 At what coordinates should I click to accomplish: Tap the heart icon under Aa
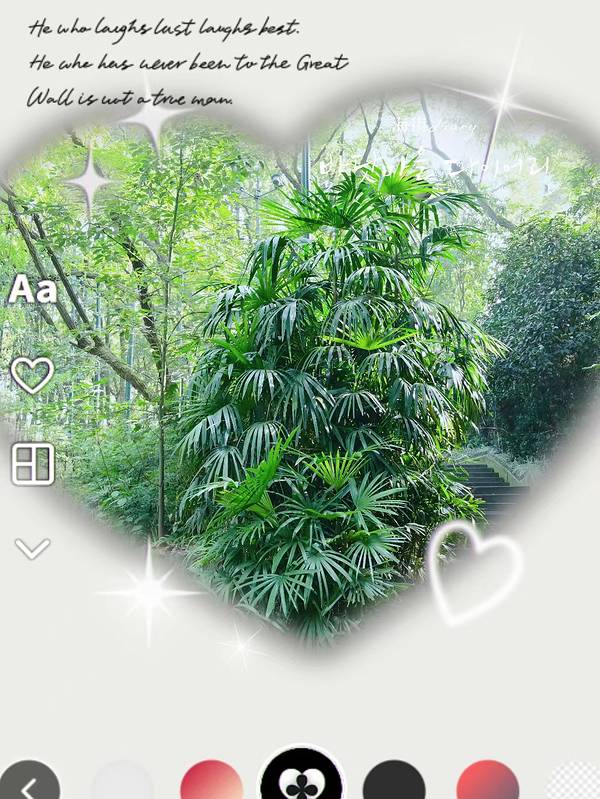(32, 375)
